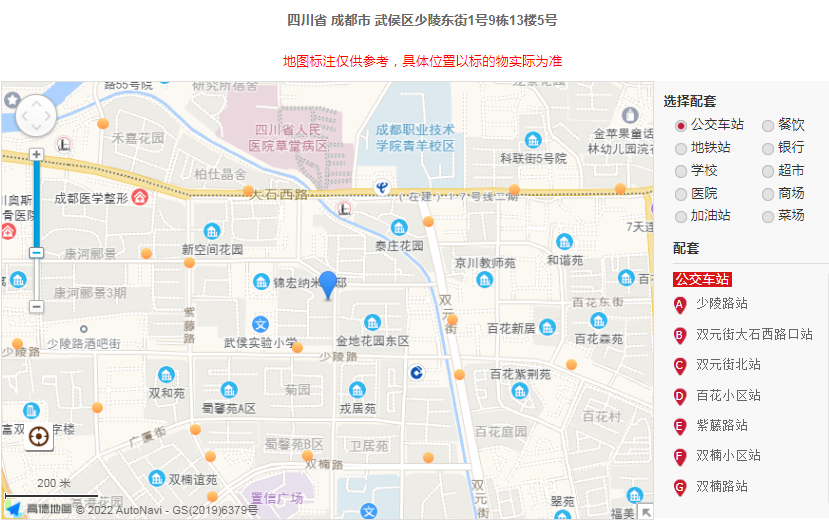Open 双楠路站 bus stop result
The height and width of the screenshot is (526, 829).
tap(721, 487)
